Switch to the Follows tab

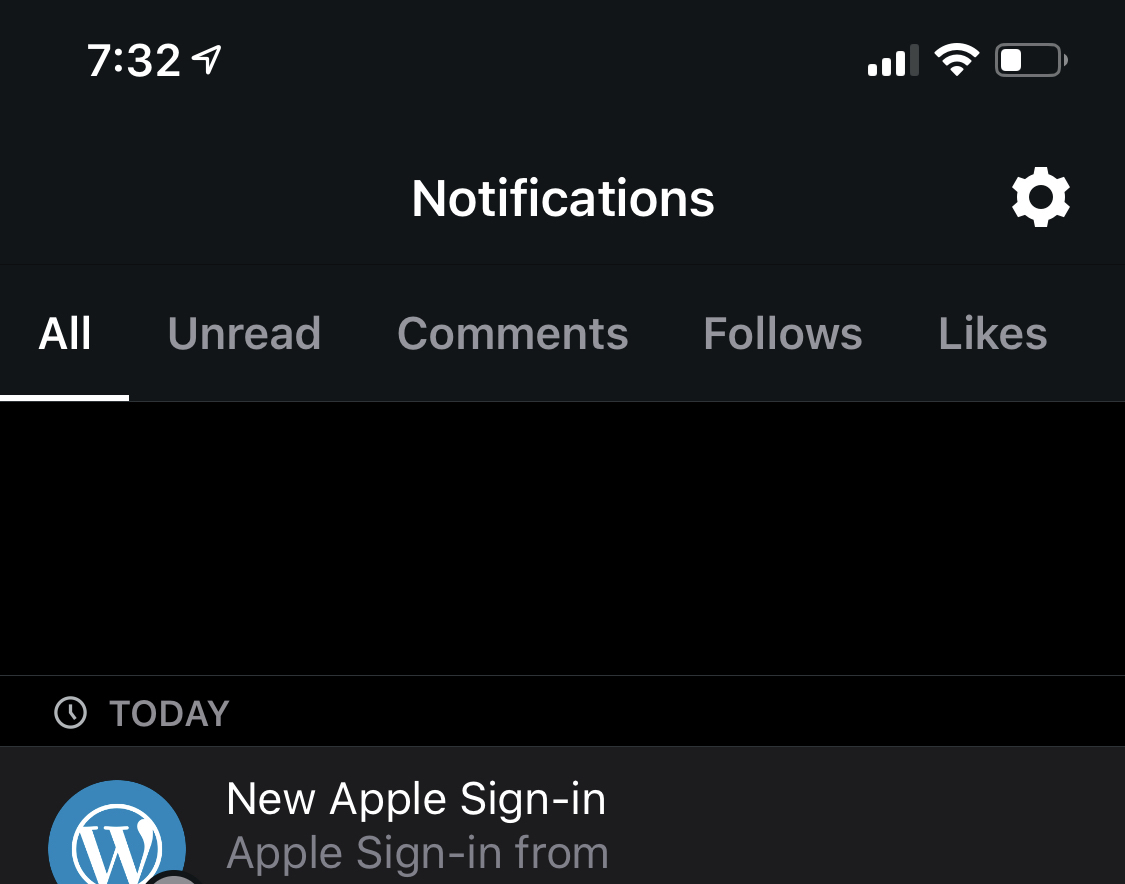(782, 334)
